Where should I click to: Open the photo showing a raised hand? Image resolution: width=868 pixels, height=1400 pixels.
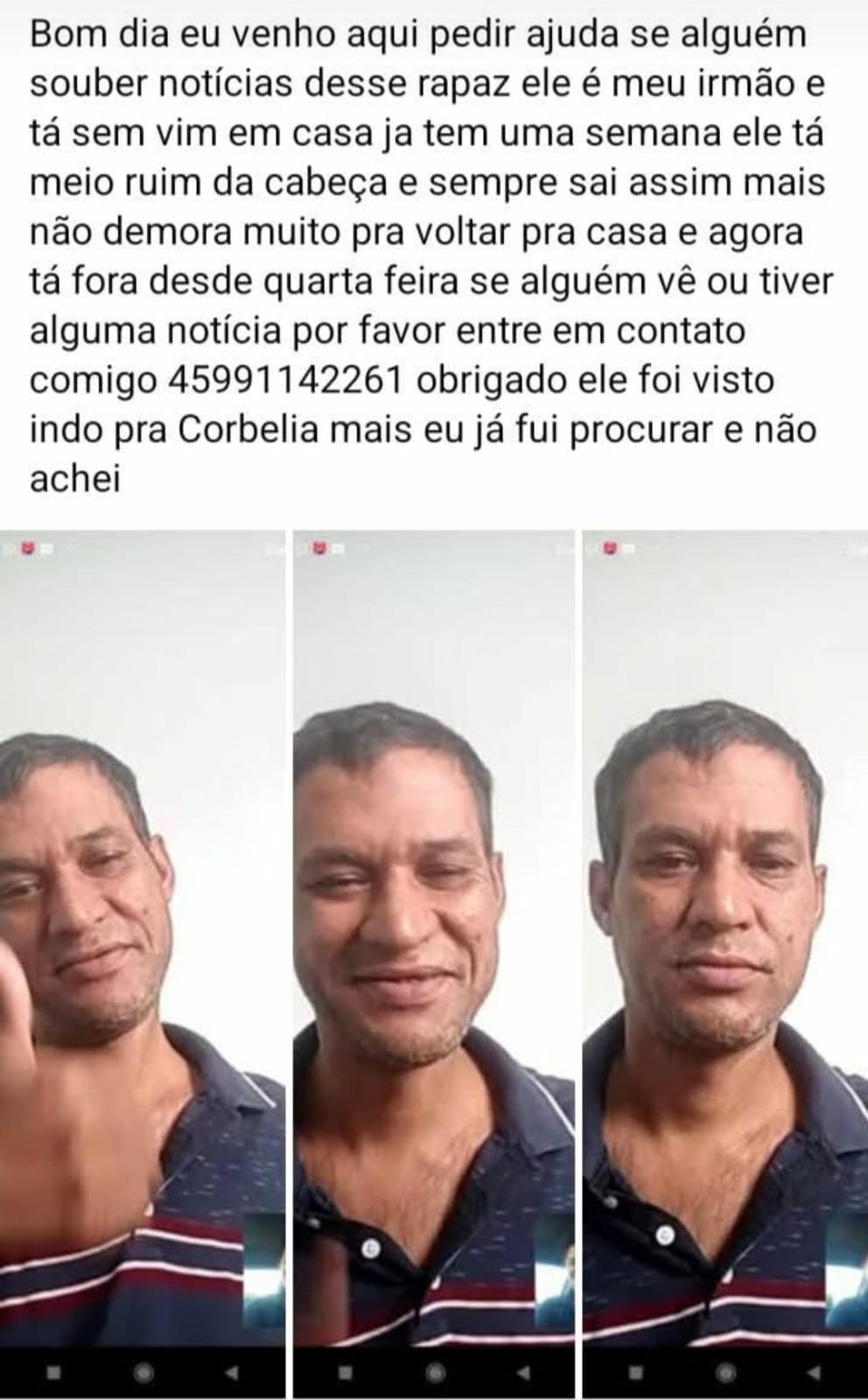pos(143,962)
